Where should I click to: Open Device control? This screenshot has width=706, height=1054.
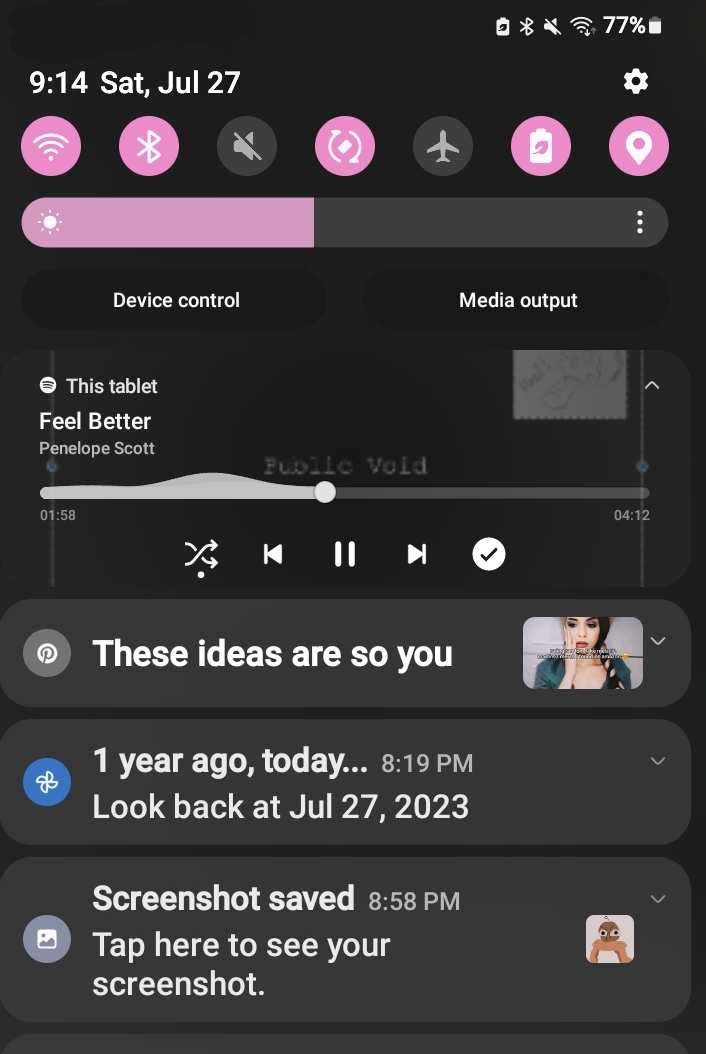click(176, 300)
